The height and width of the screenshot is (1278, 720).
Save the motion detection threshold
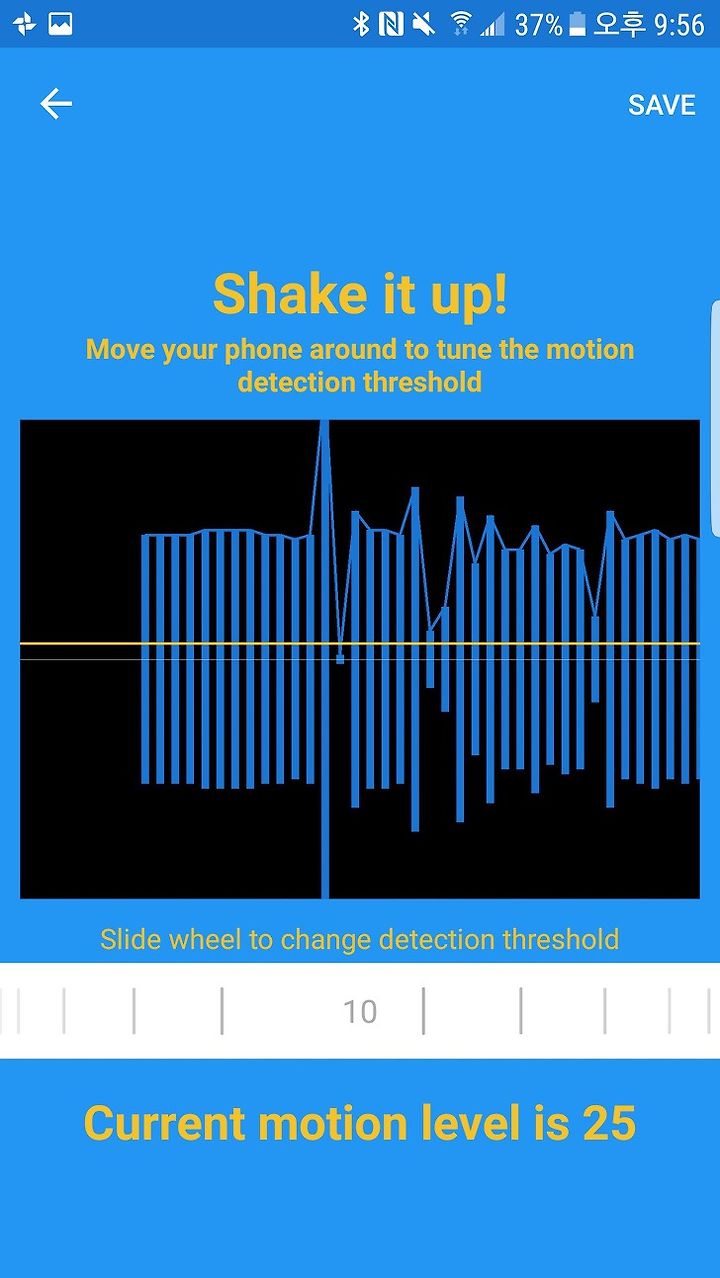point(661,105)
